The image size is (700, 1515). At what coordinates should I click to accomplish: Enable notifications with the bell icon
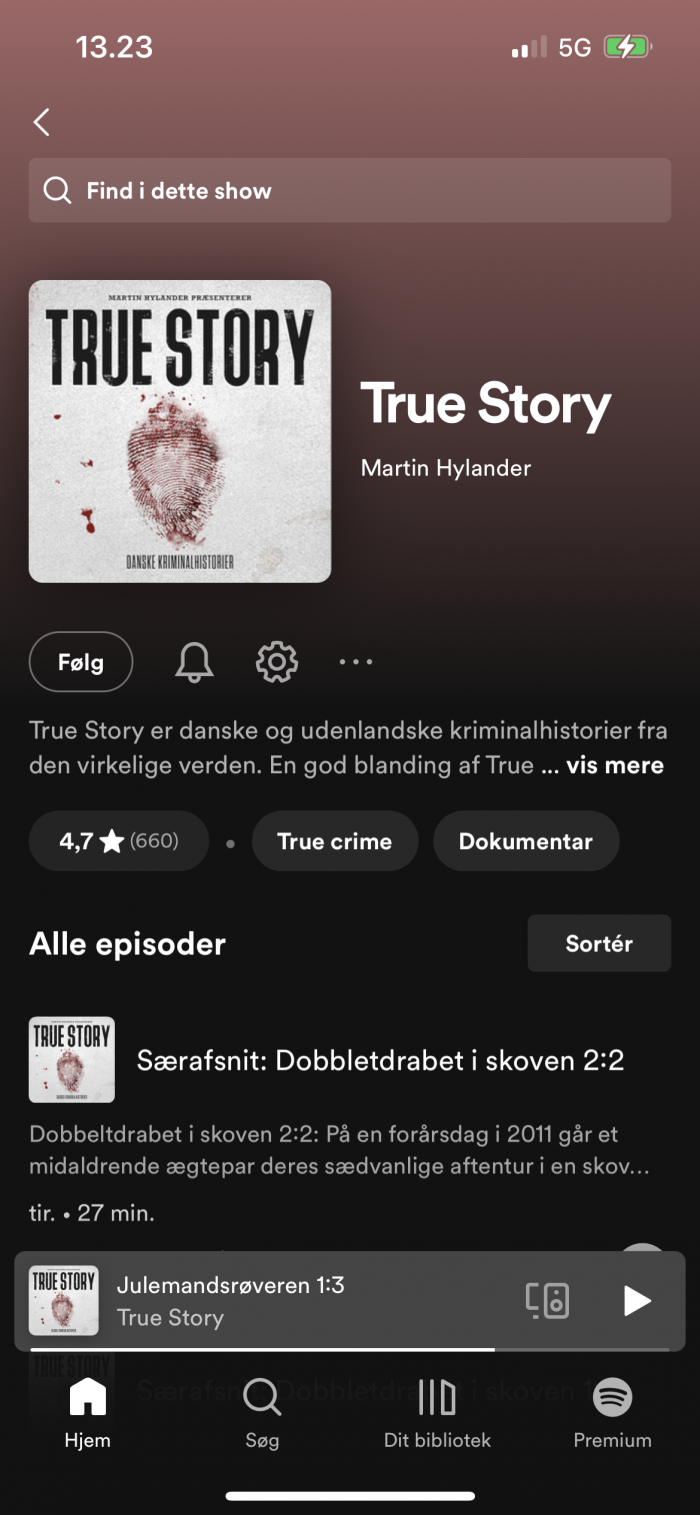point(194,662)
